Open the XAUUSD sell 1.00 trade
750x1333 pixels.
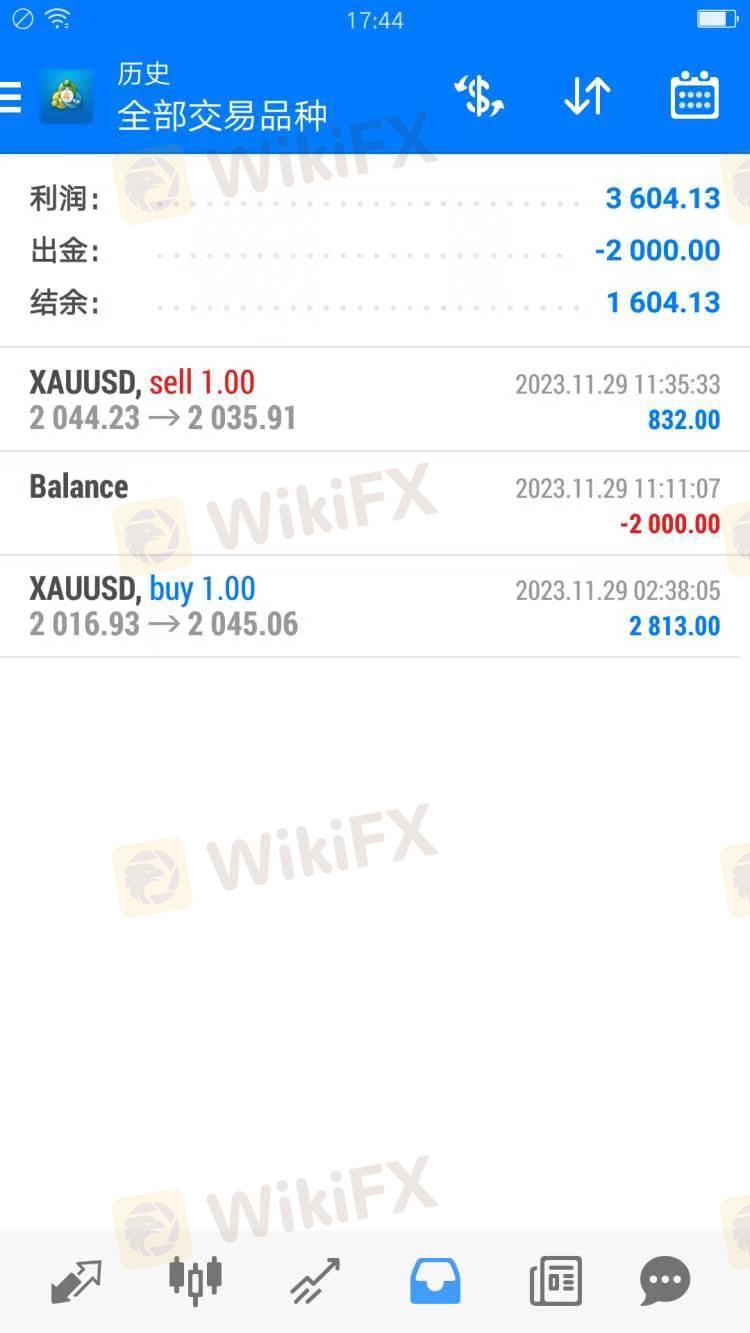coord(375,400)
